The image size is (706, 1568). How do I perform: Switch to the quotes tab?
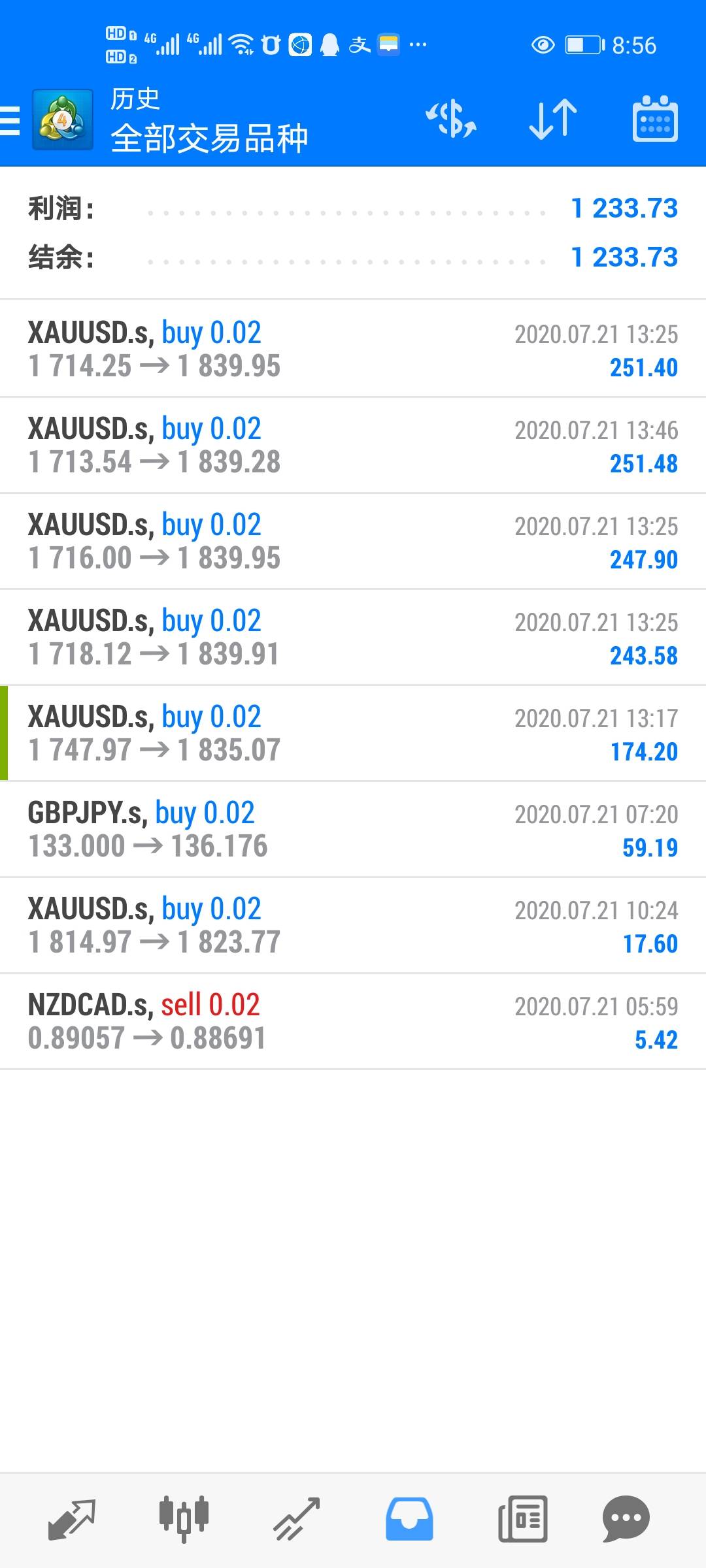[x=72, y=1518]
